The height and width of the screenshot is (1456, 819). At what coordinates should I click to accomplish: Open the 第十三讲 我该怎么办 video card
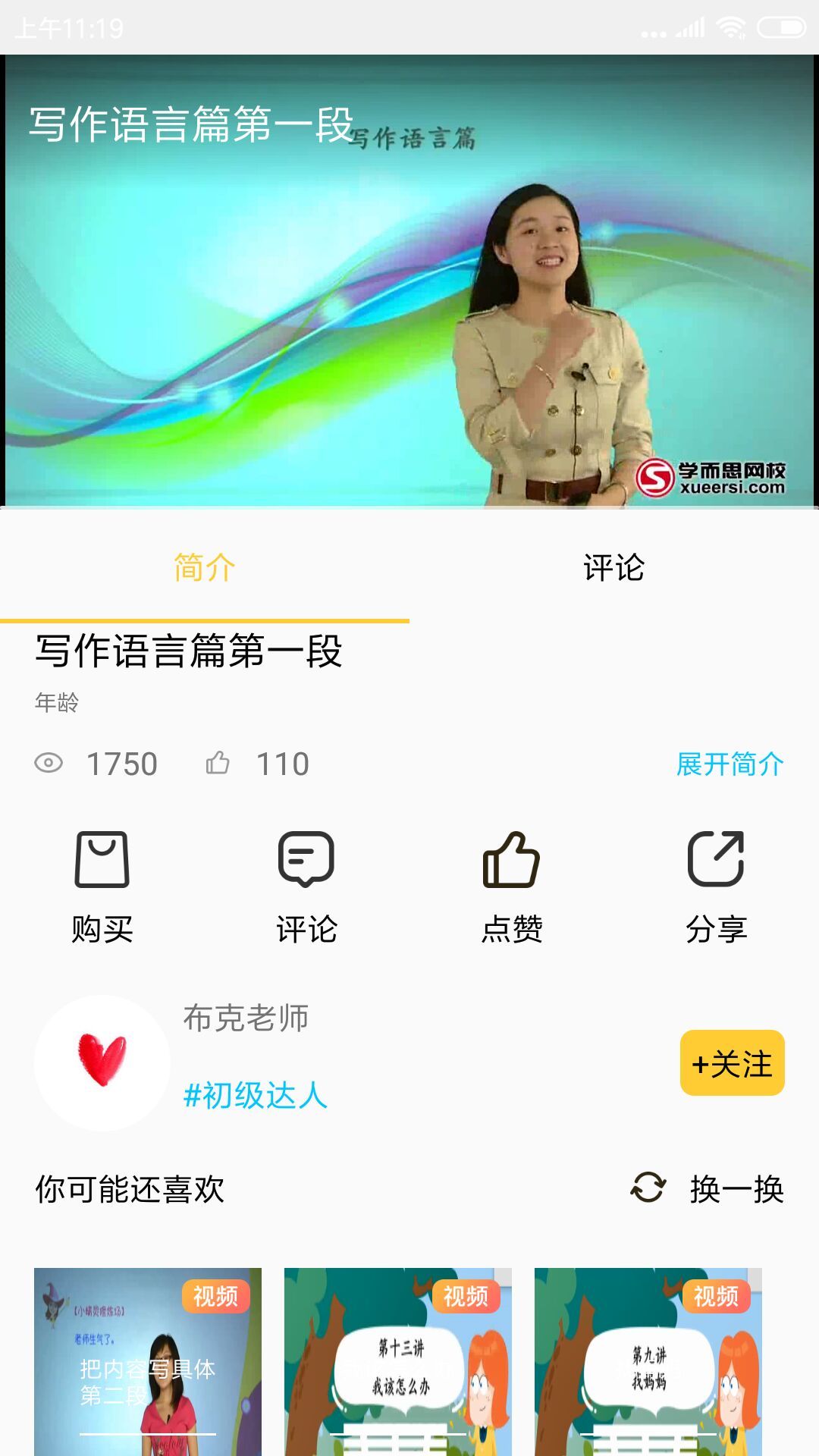(398, 1361)
